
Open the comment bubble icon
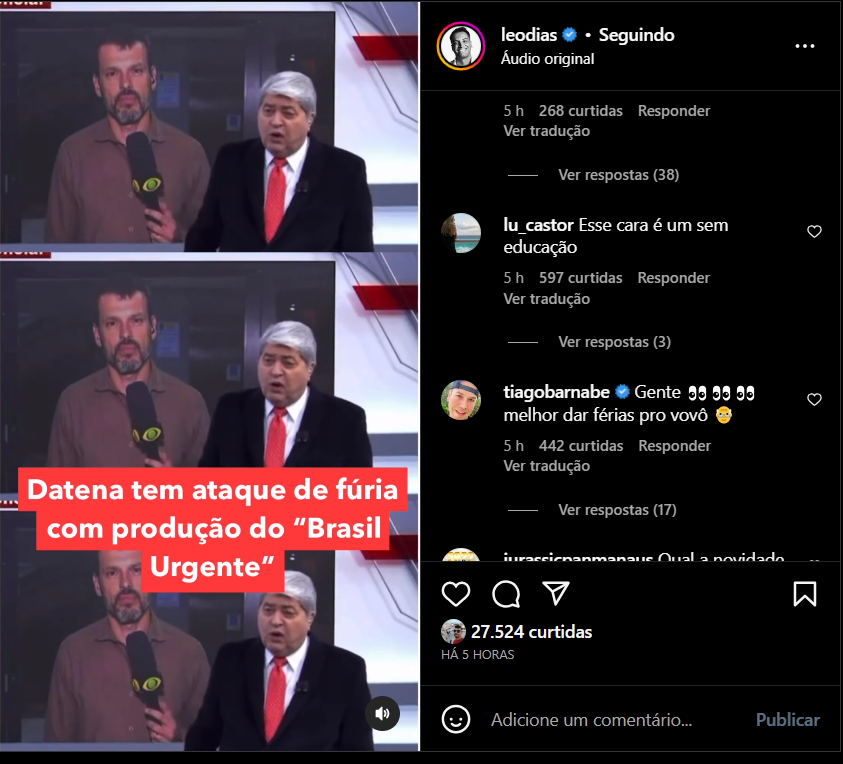point(507,594)
